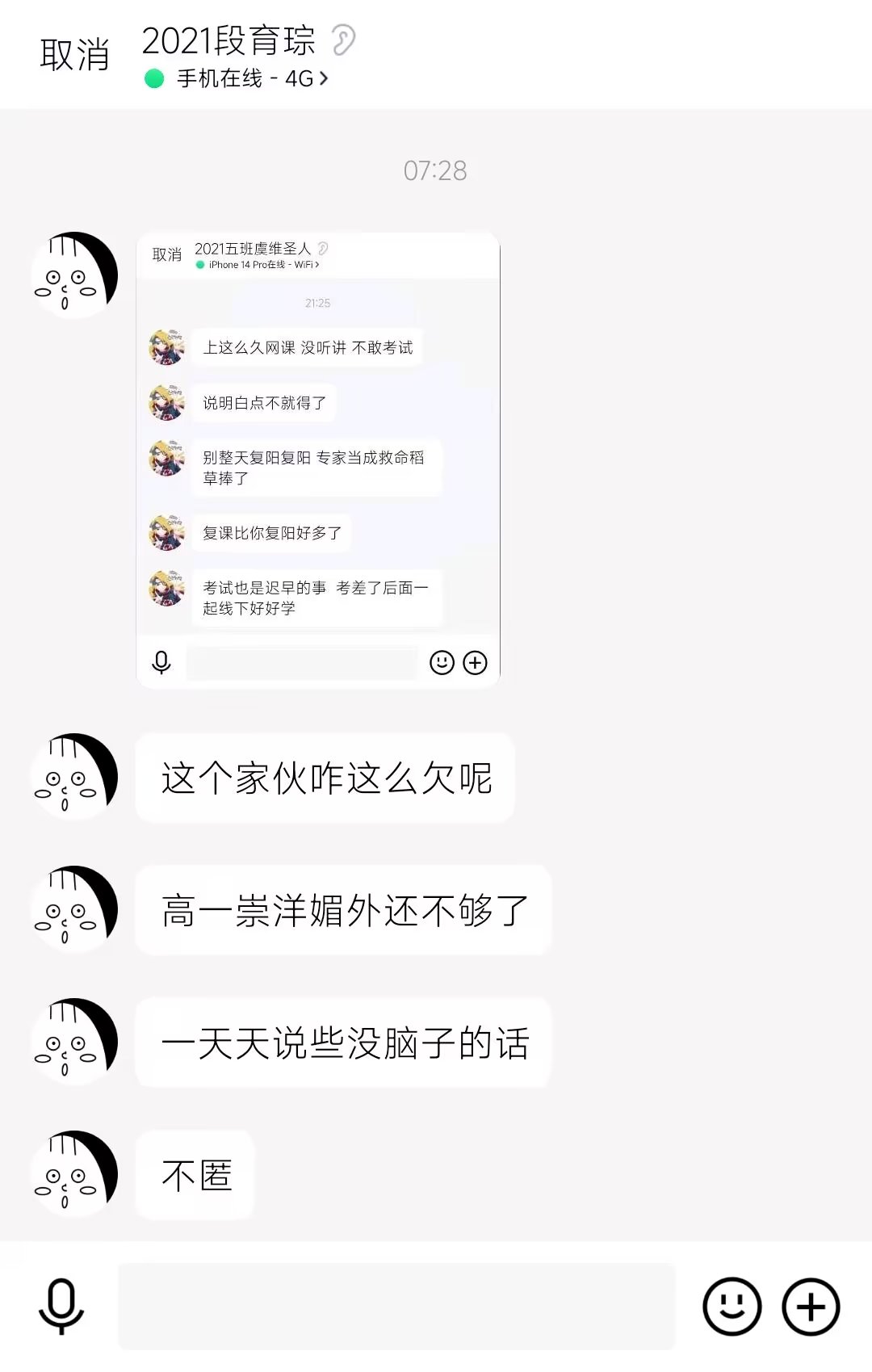Tap 取消 to leave the chat
The width and height of the screenshot is (872, 1372).
pyautogui.click(x=74, y=55)
